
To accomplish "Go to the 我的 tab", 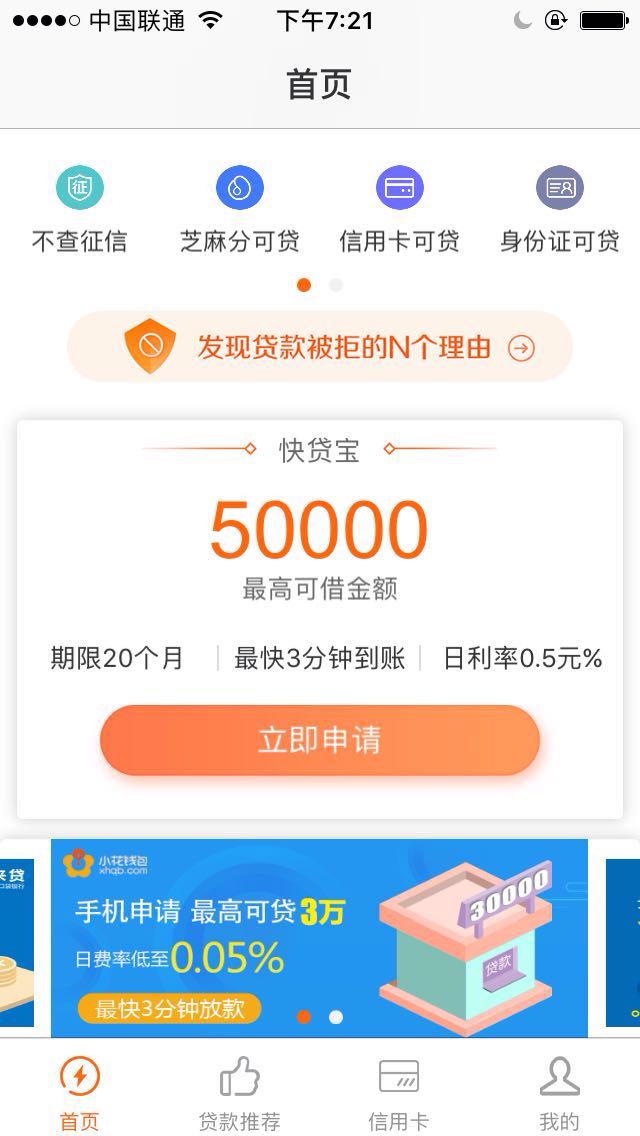I will click(559, 1092).
